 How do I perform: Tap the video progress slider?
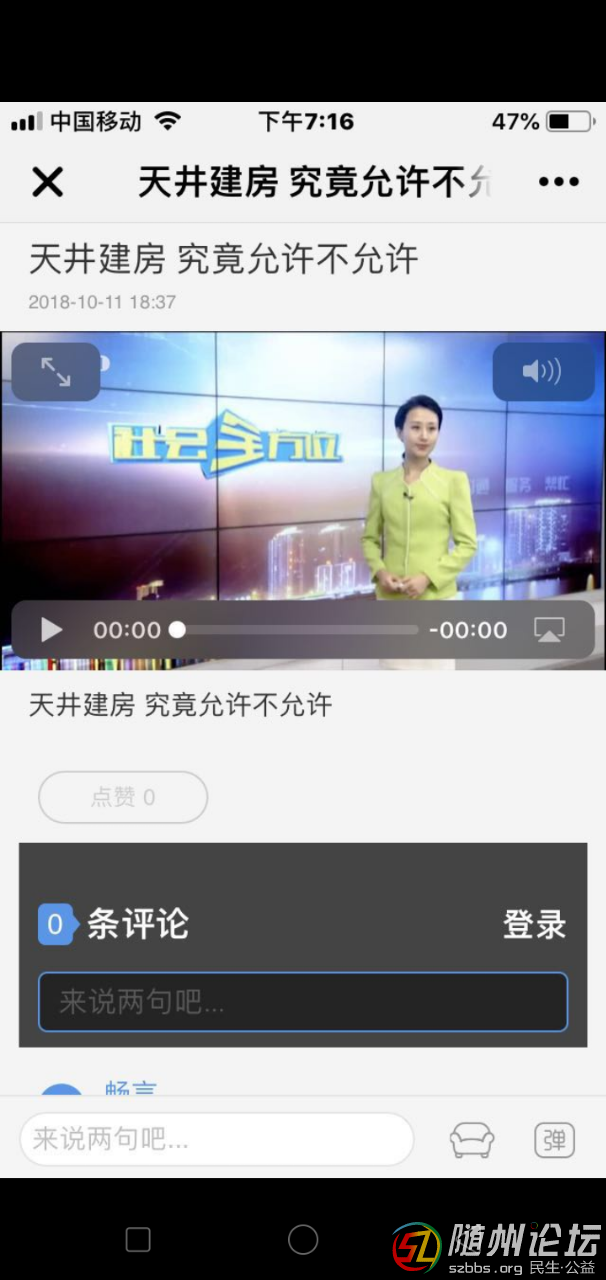(297, 630)
